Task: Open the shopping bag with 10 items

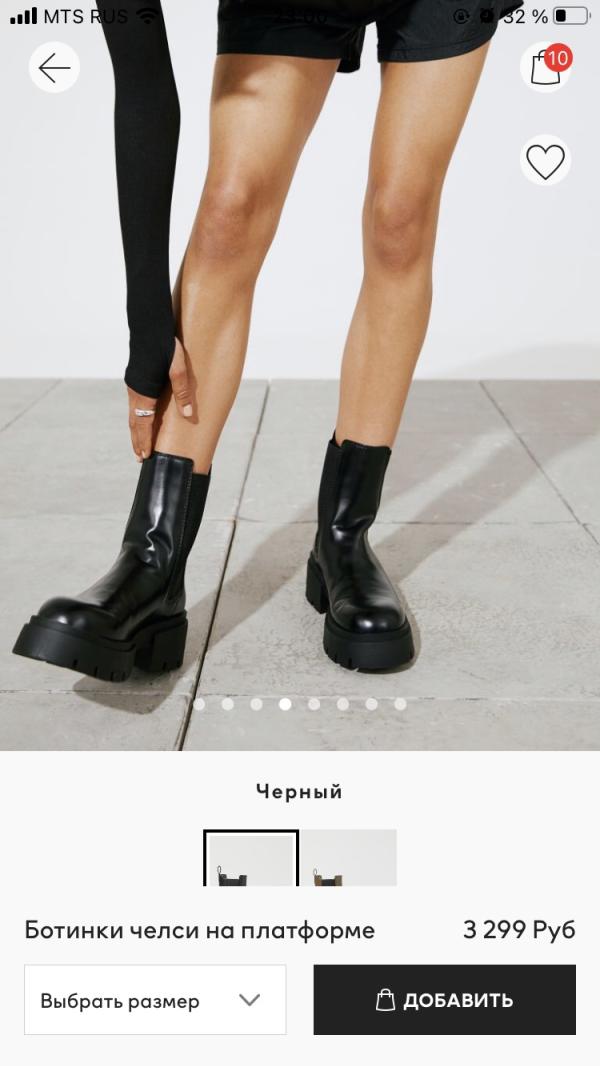Action: point(546,68)
